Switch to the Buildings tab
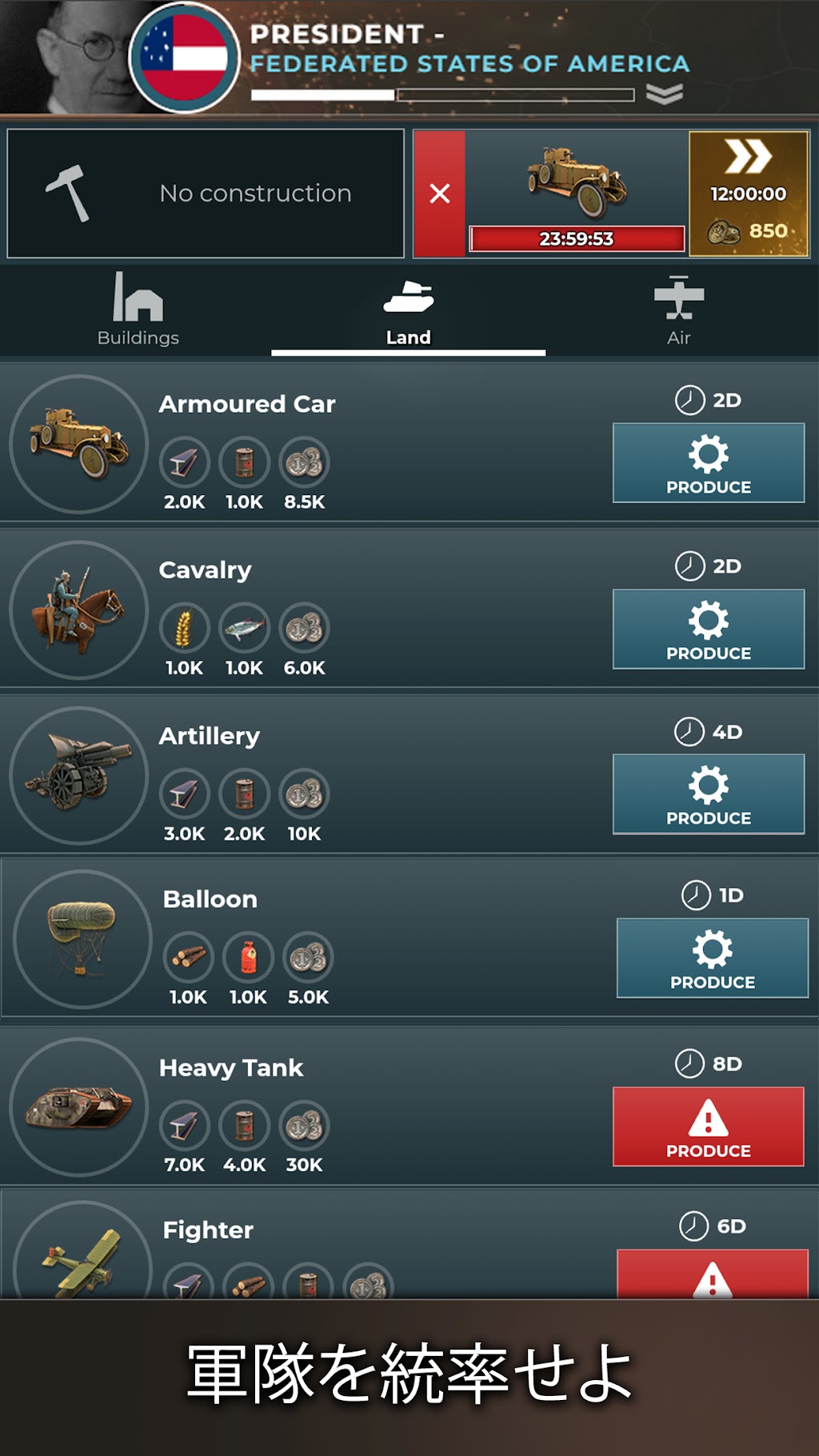The height and width of the screenshot is (1456, 819). point(138,310)
